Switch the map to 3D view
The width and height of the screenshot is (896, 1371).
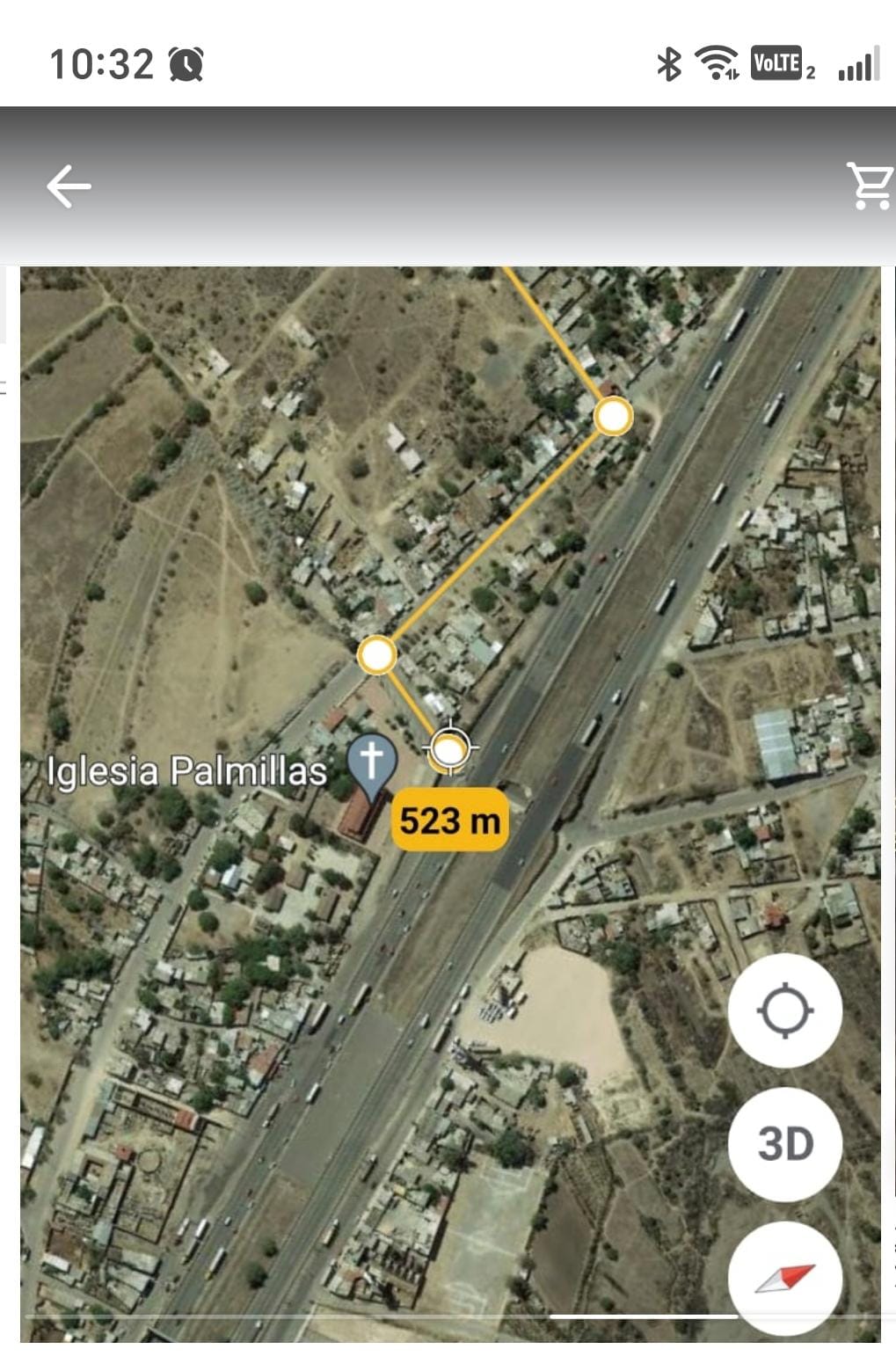tap(784, 1144)
